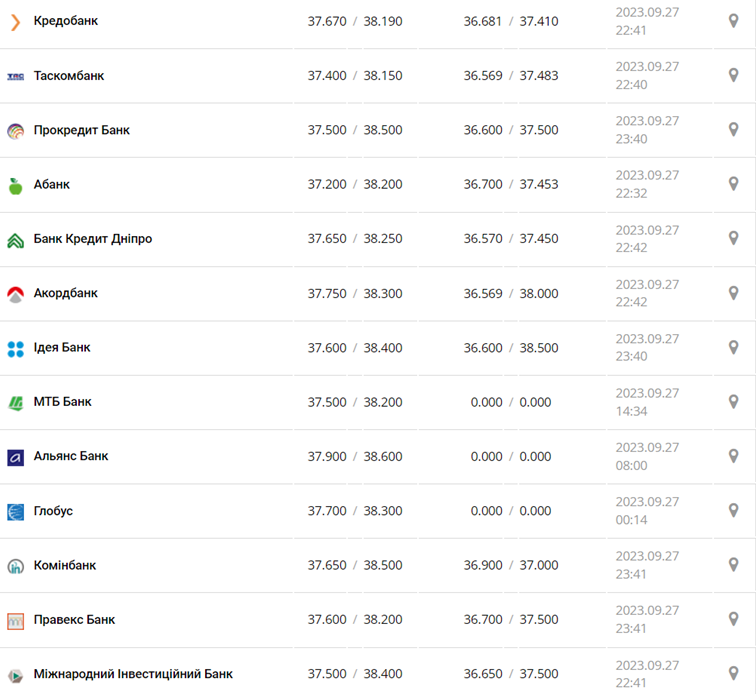Open the Альянс Банк row
This screenshot has width=756, height=694.
click(71, 456)
